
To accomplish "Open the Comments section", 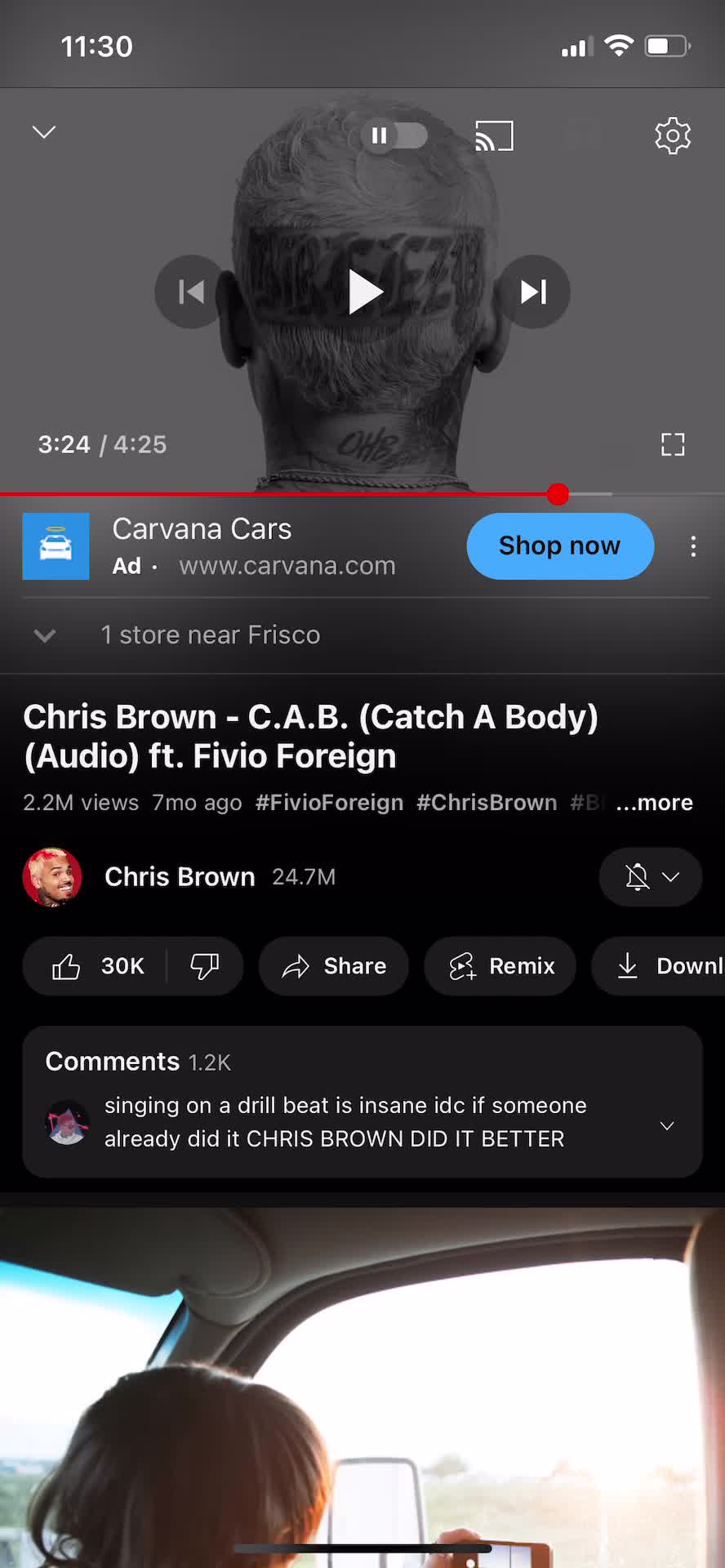I will click(x=362, y=1102).
